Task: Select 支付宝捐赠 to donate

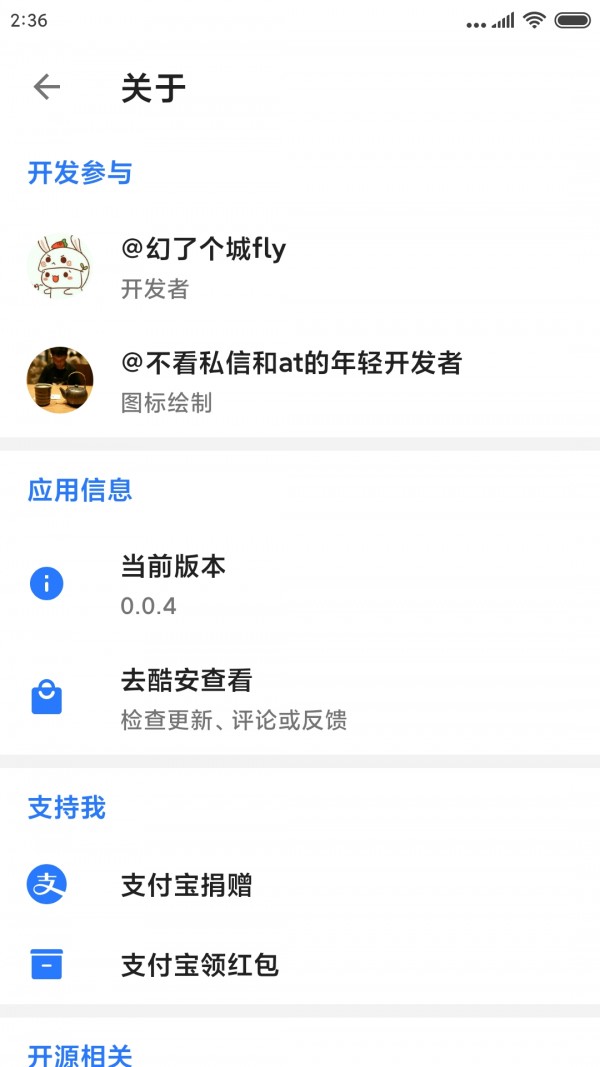Action: click(x=300, y=885)
